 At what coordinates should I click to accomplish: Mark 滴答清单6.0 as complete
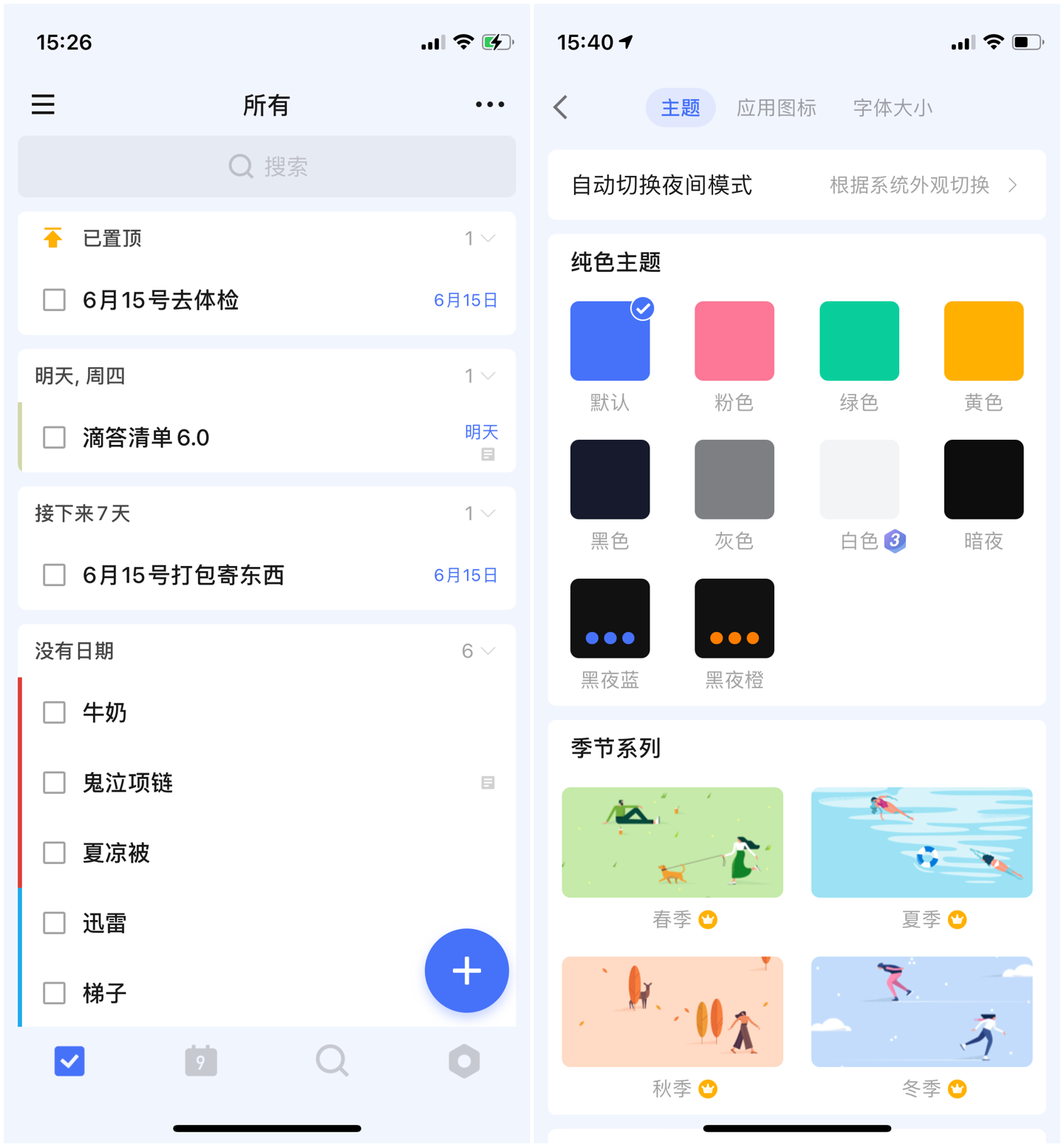point(54,438)
